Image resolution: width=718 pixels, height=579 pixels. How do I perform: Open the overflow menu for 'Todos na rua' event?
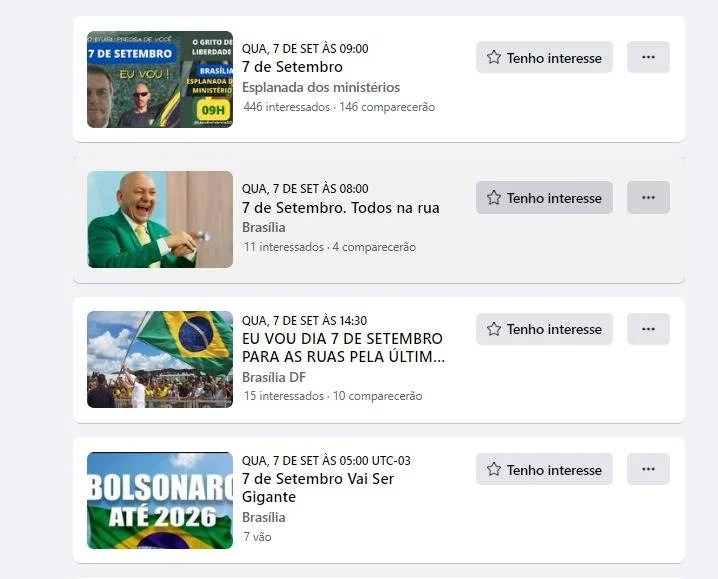(x=648, y=198)
